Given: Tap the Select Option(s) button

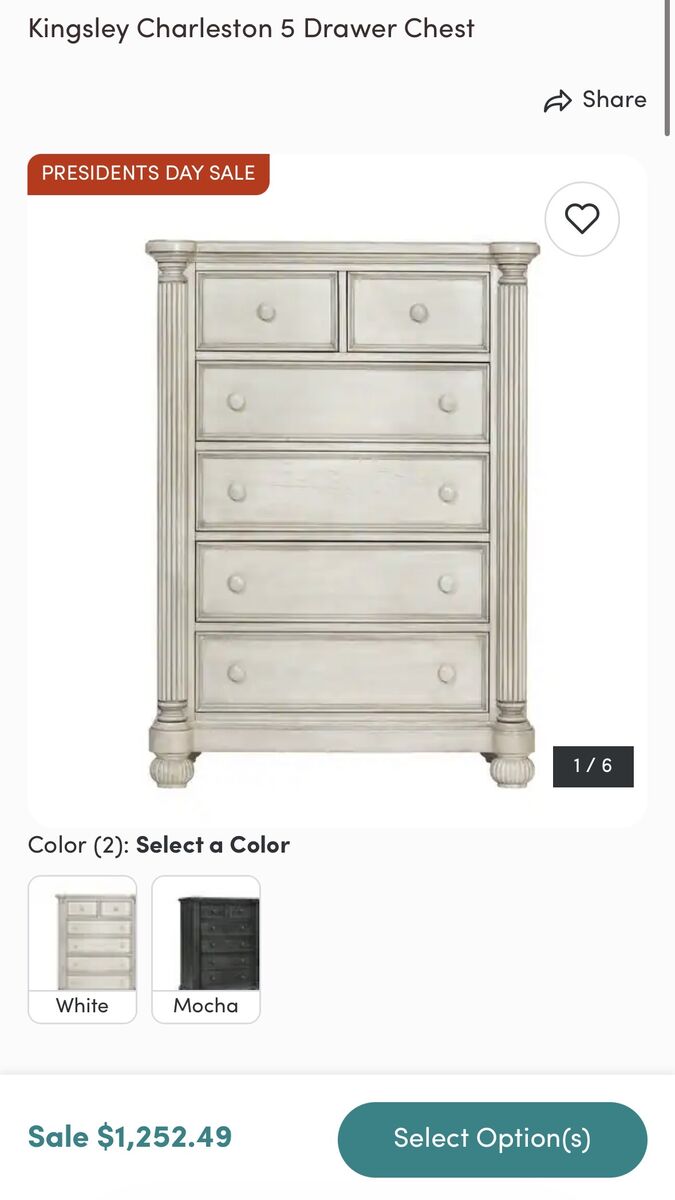Looking at the screenshot, I should point(492,1139).
